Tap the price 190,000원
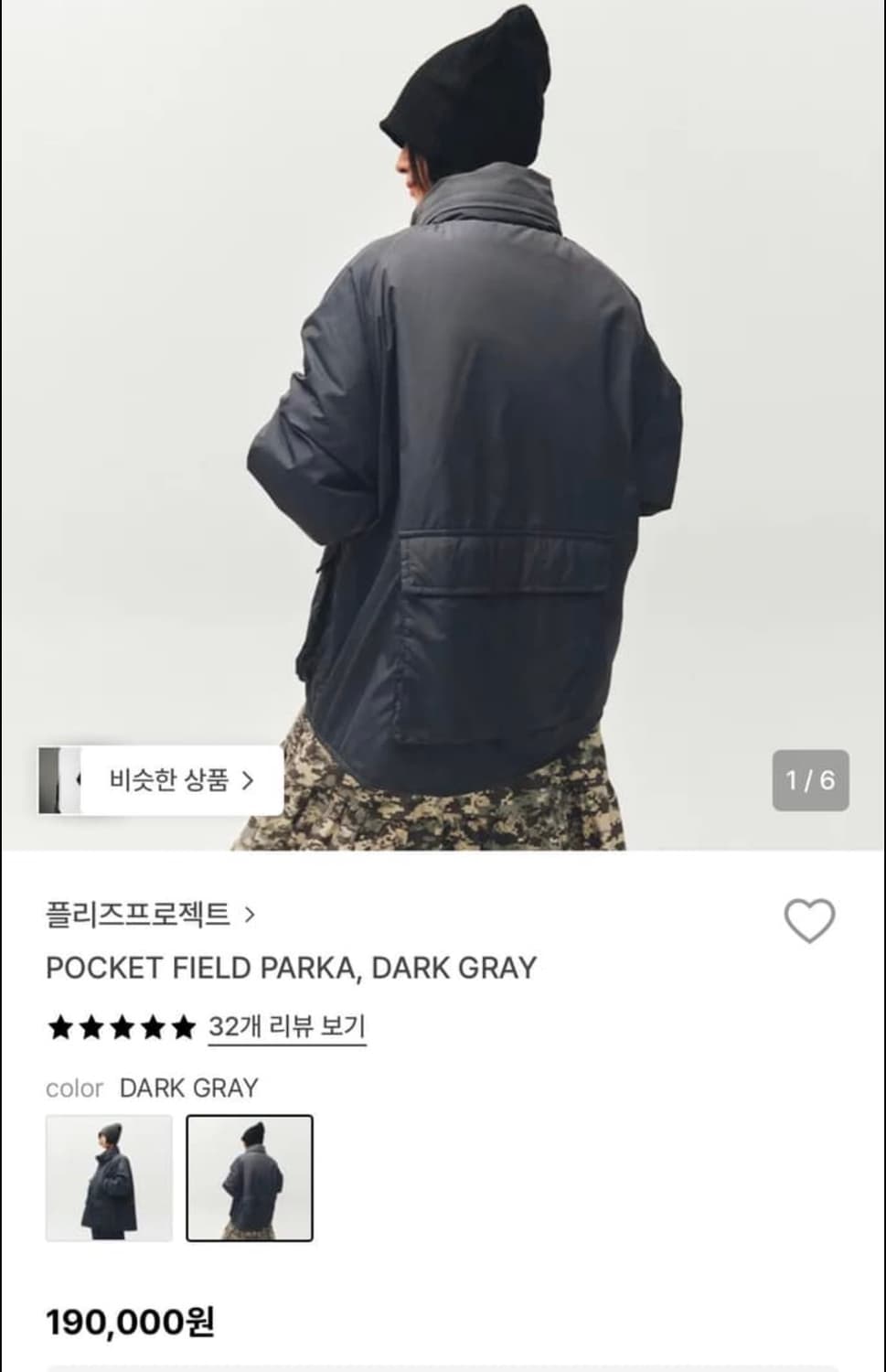 pyautogui.click(x=129, y=1322)
